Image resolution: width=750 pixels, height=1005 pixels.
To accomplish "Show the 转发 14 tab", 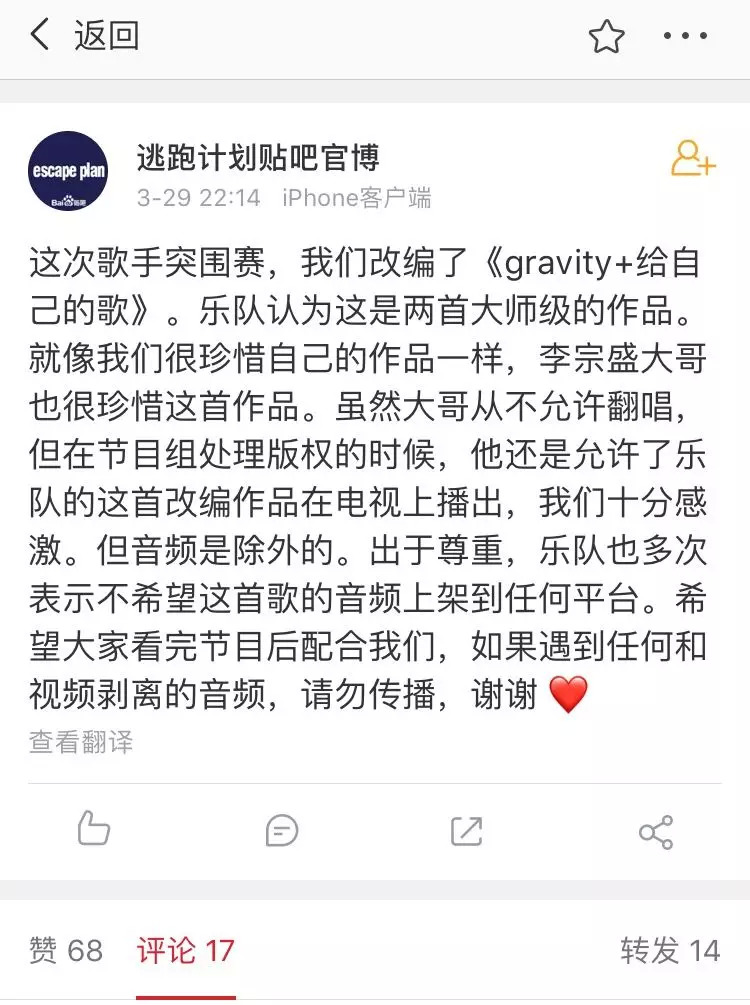I will (x=670, y=950).
